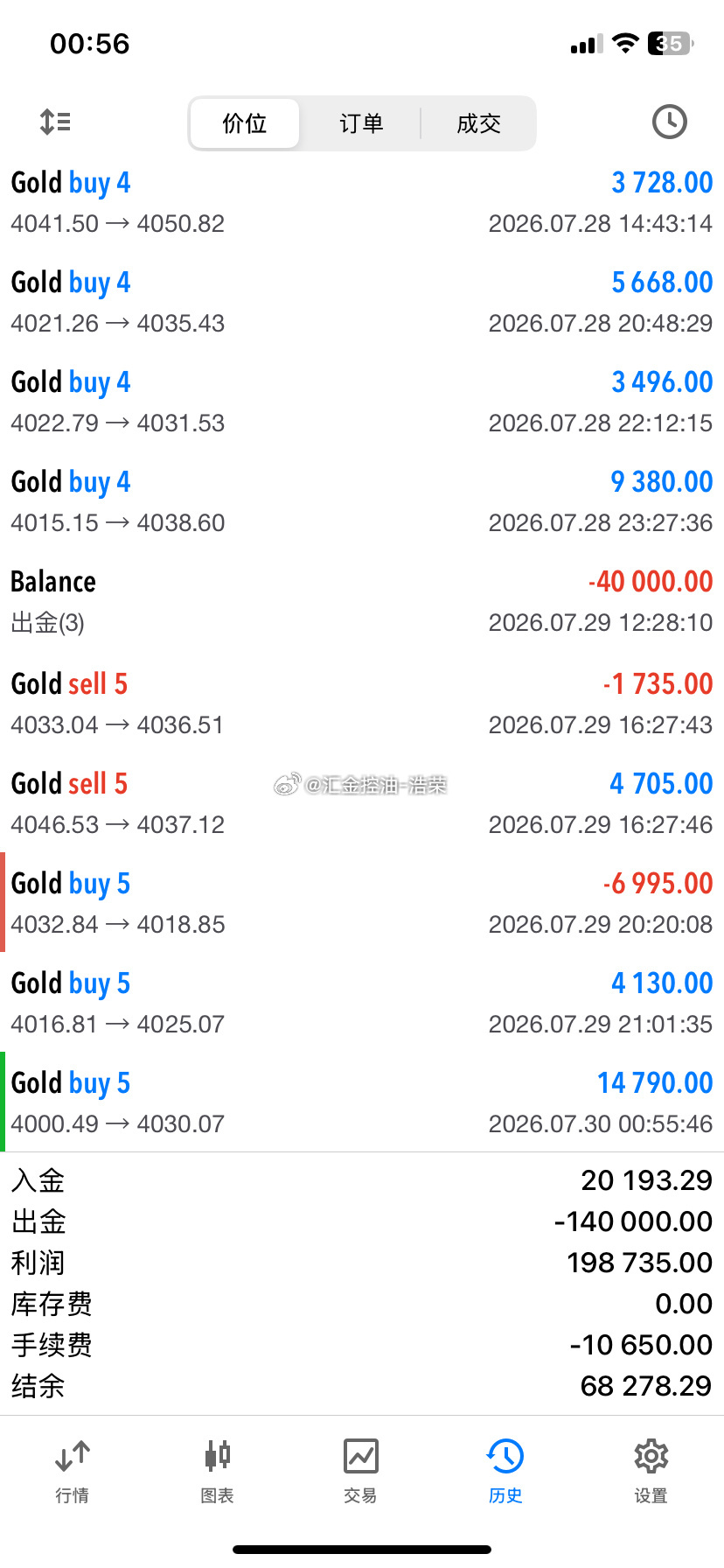The width and height of the screenshot is (724, 1568).
Task: Open the Balance 出金(3) entry
Action: [362, 602]
